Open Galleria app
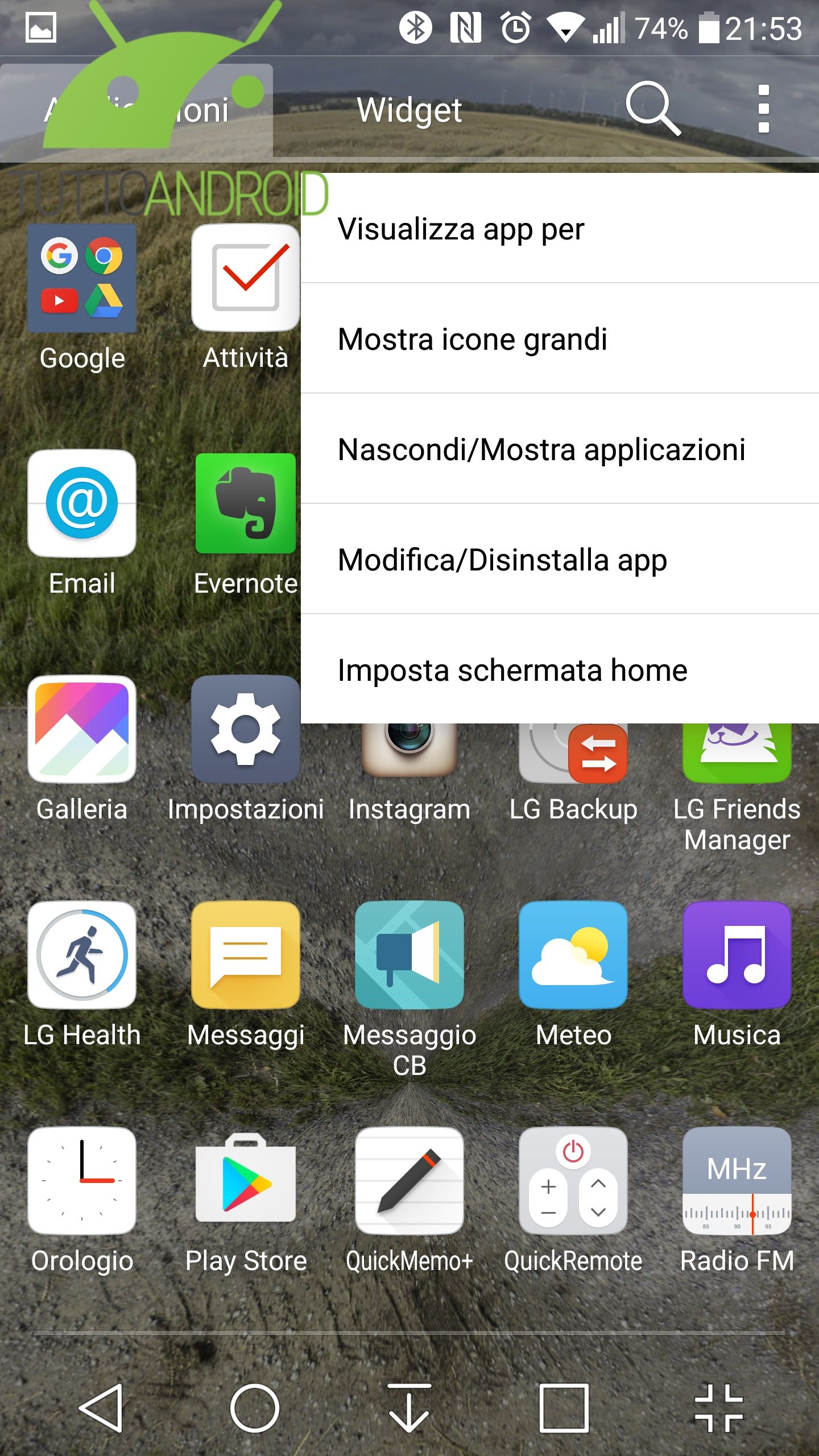This screenshot has width=819, height=1456. [x=82, y=730]
